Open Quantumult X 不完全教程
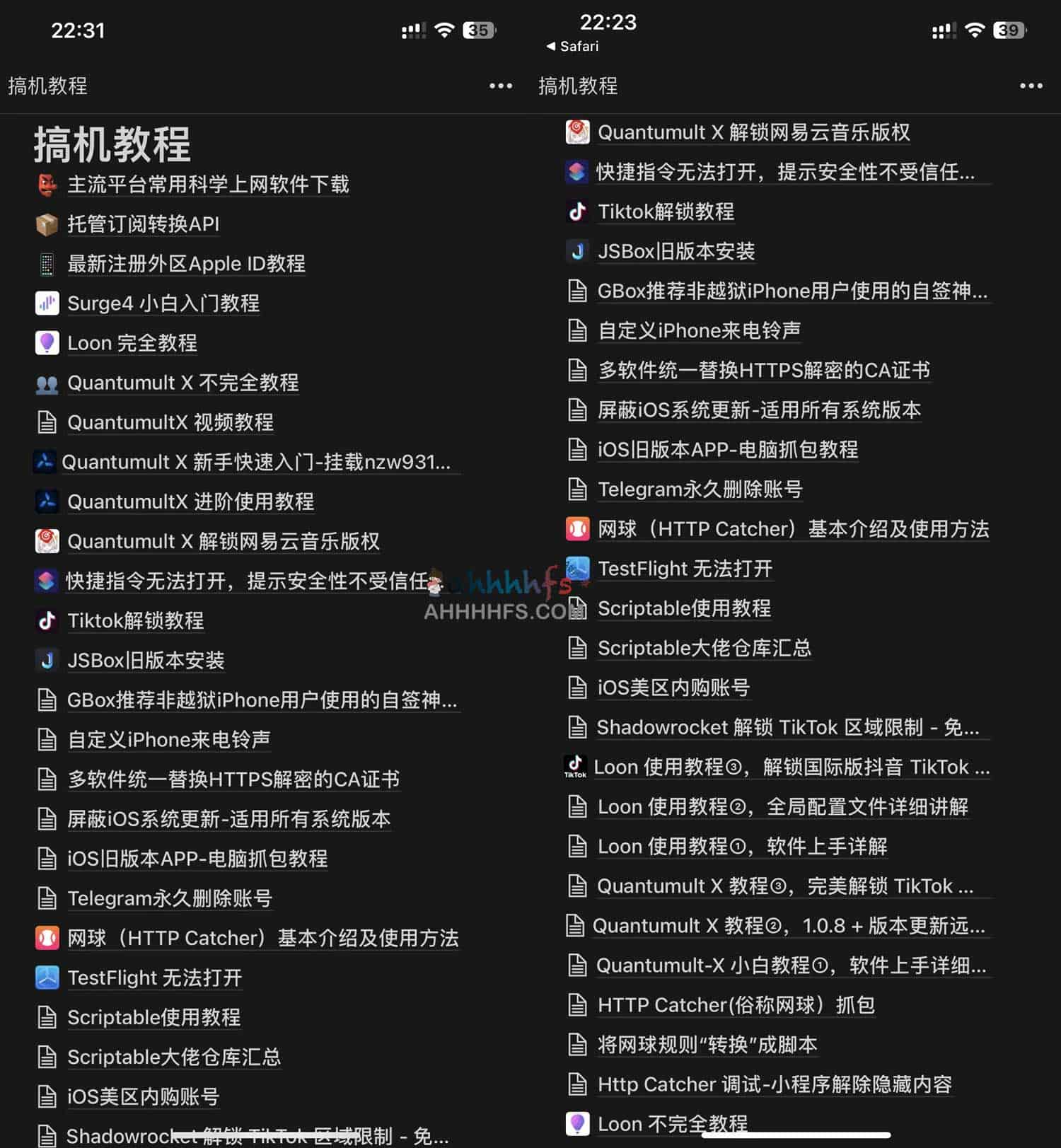1061x1148 pixels. 182,383
